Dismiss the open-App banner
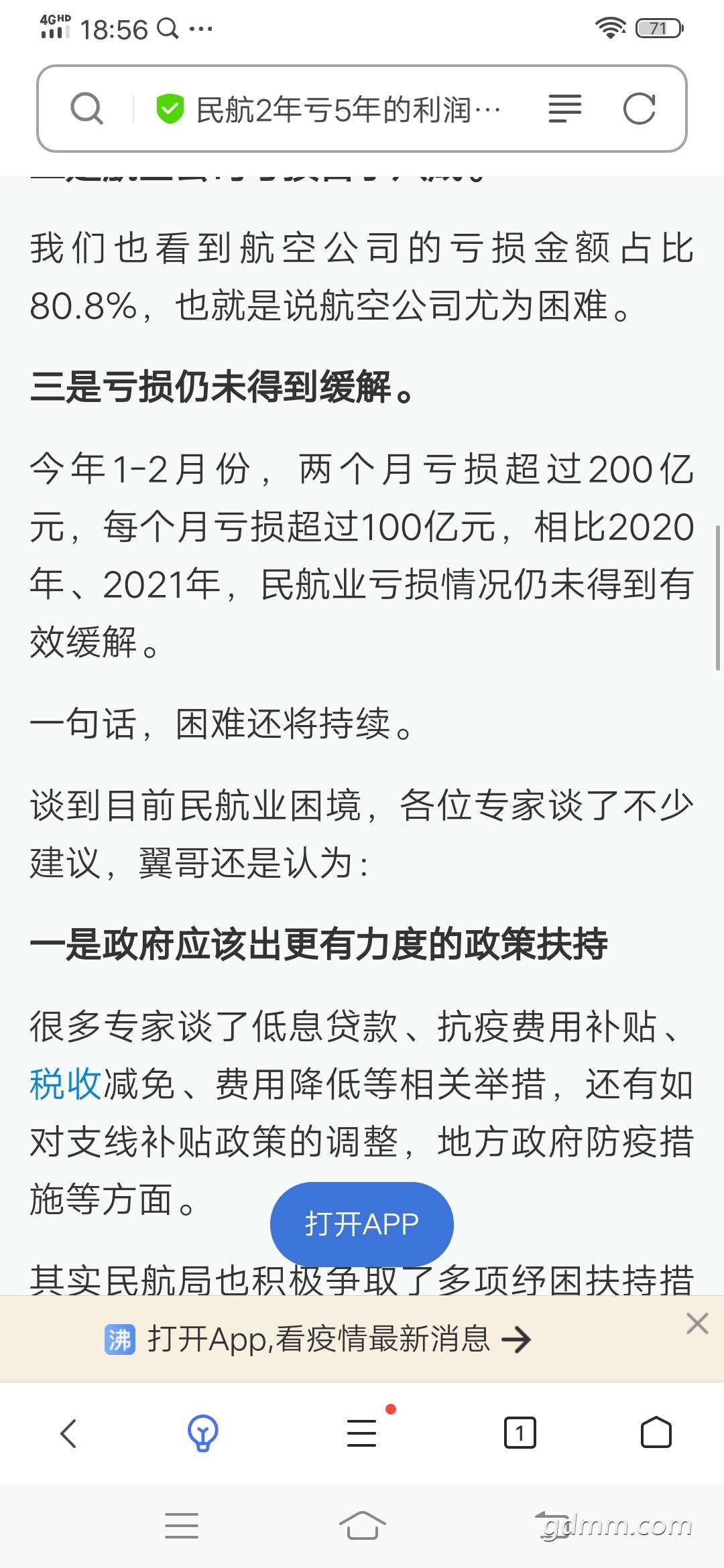The height and width of the screenshot is (1568, 724). pos(697,1323)
